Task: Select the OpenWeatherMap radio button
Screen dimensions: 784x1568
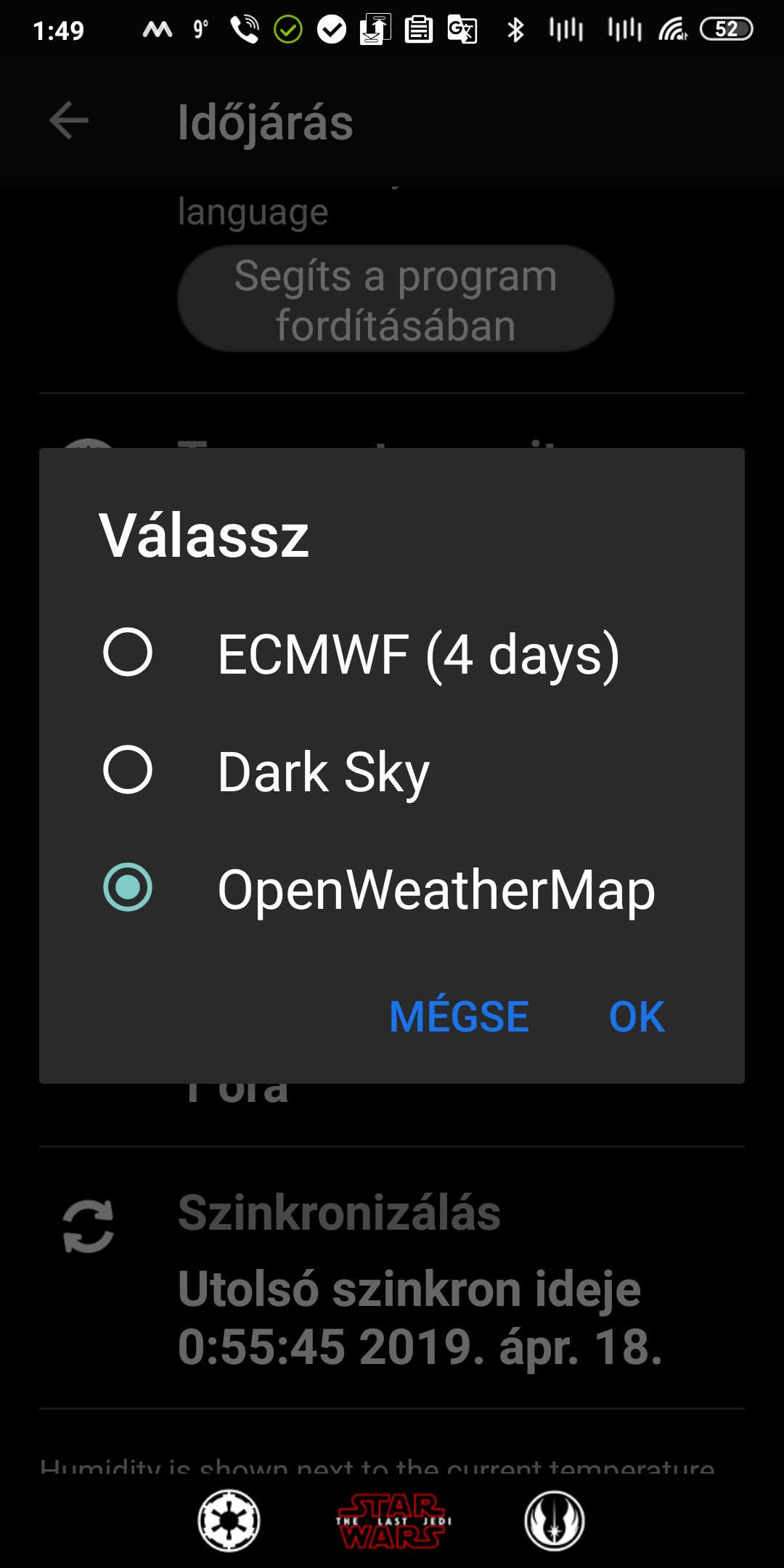Action: (x=128, y=887)
